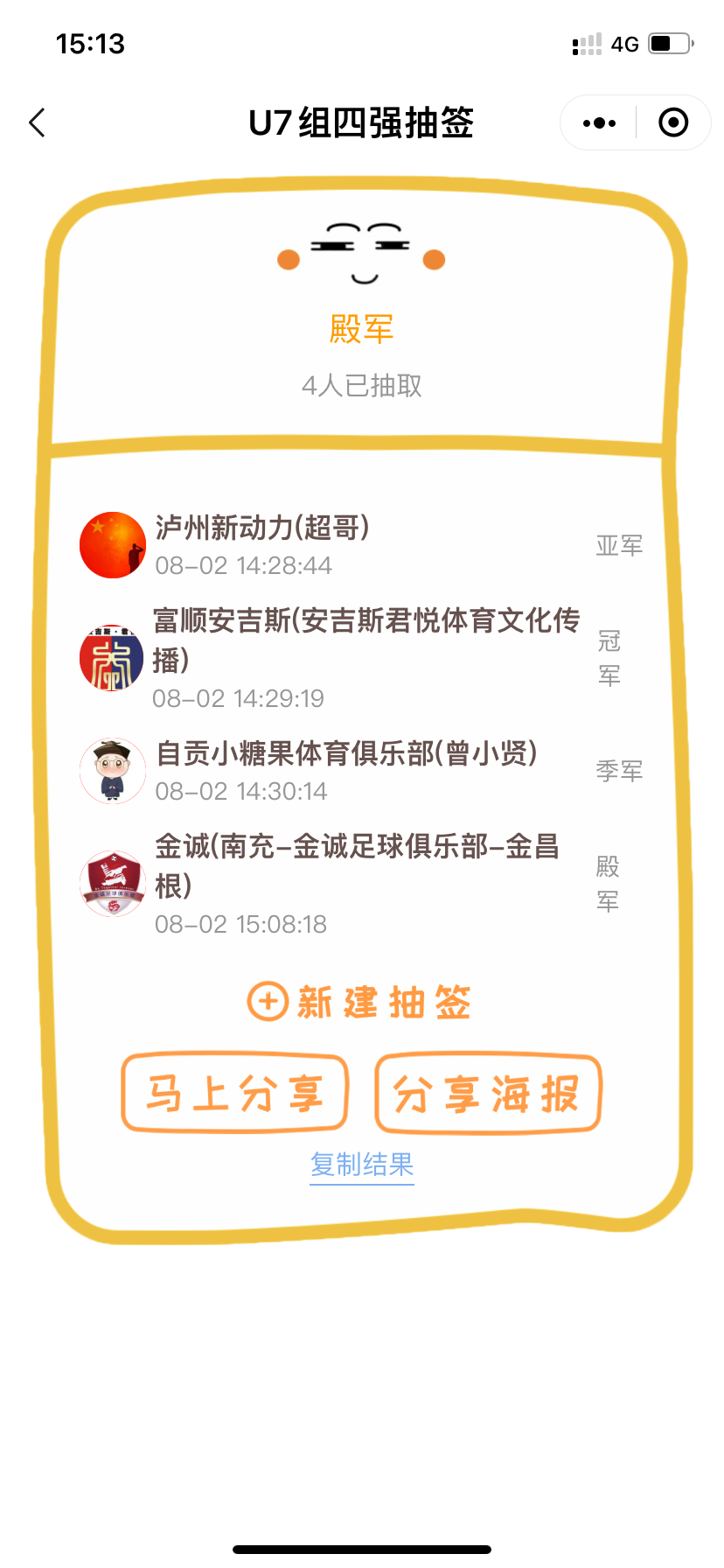Close the mini program via circle icon
Viewport: 724px width, 1568px height.
pos(672,123)
